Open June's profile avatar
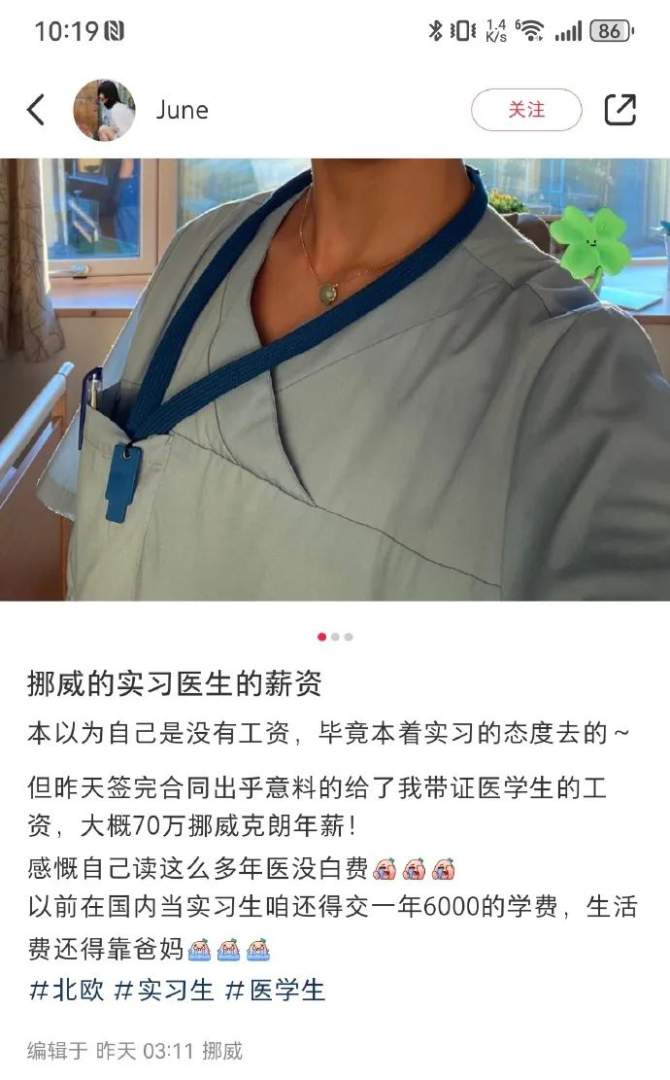Screen dimensions: 670x1080 (104, 110)
